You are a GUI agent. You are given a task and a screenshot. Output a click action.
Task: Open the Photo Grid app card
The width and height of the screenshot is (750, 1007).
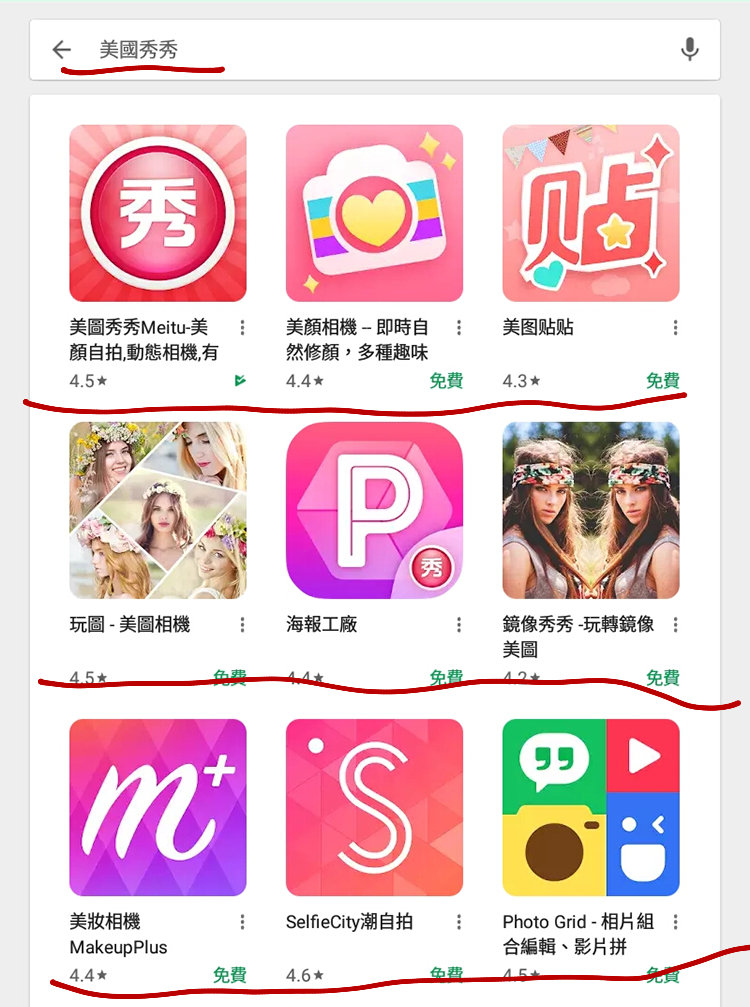pos(591,808)
